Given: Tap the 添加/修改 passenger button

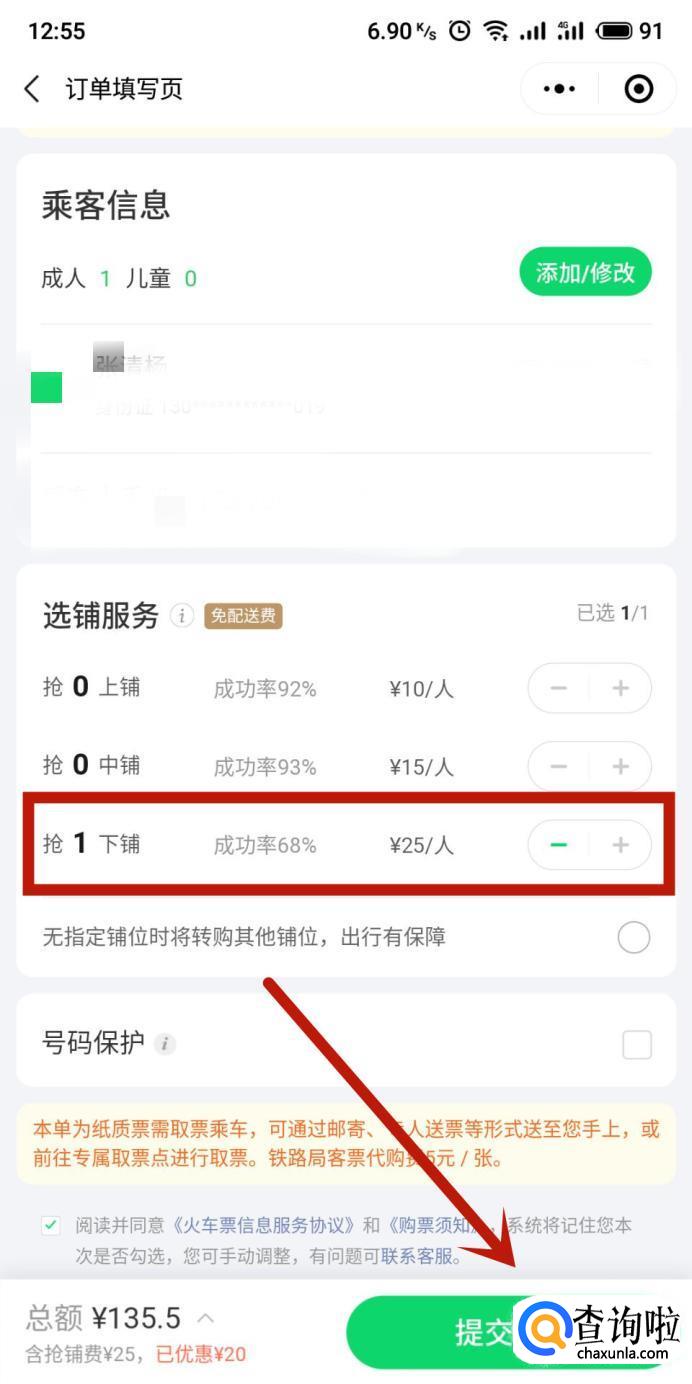Looking at the screenshot, I should [585, 273].
